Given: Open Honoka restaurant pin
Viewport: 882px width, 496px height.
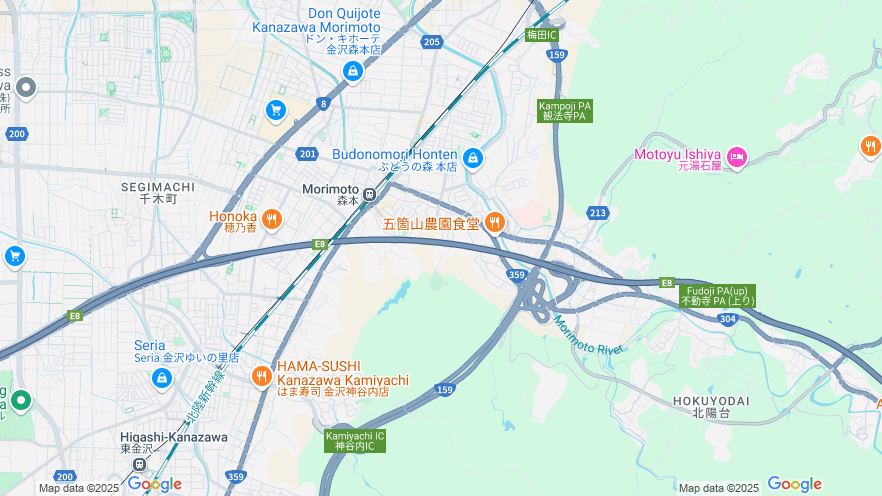Looking at the screenshot, I should [272, 217].
